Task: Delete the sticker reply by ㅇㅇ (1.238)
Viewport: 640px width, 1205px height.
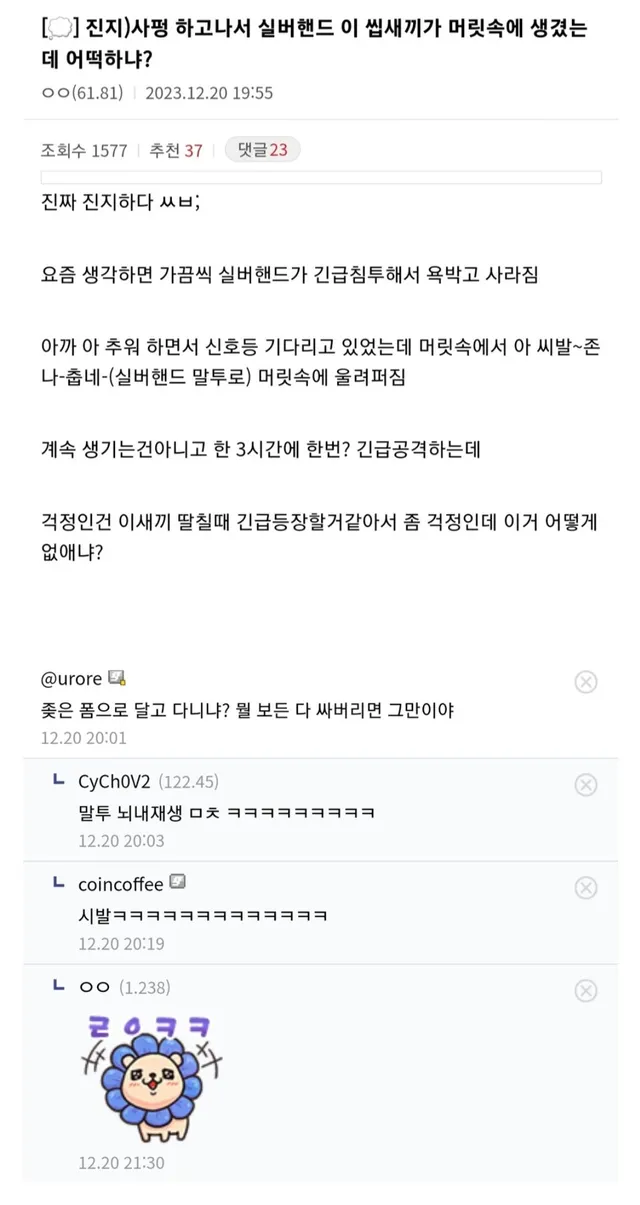Action: [x=586, y=990]
